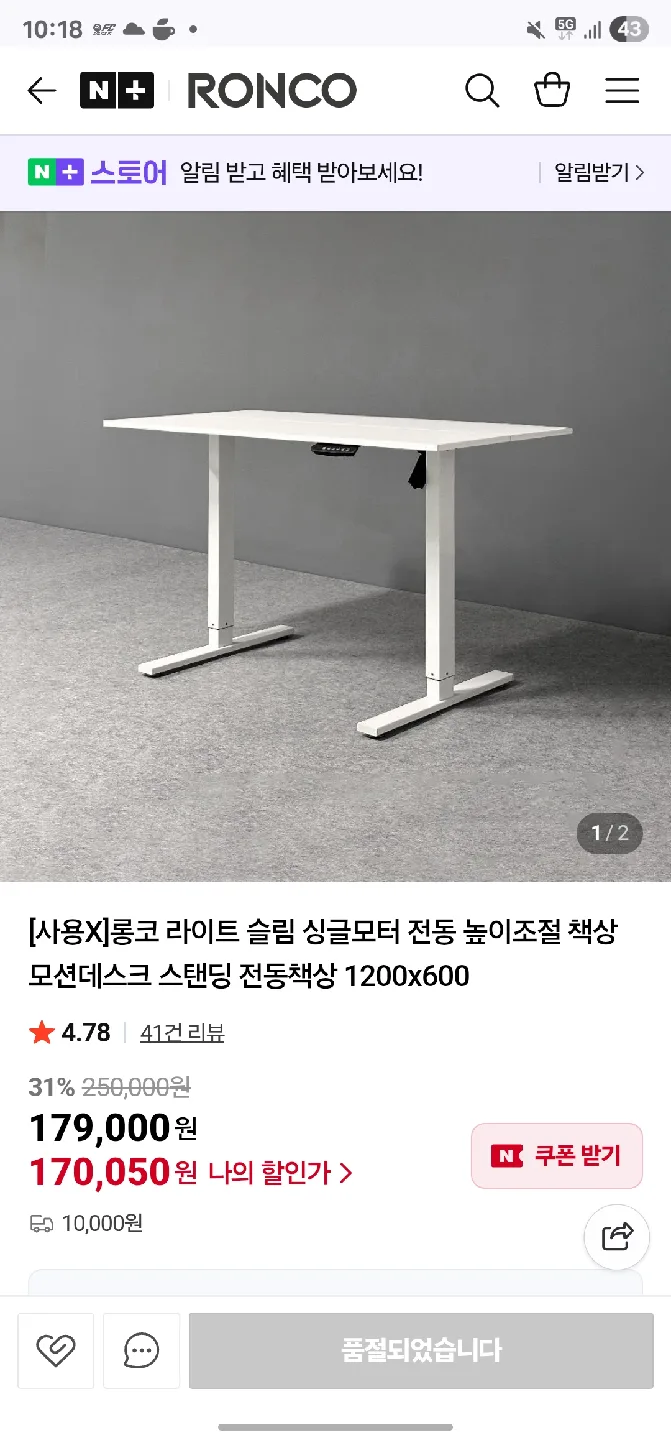Go back using the arrow icon

(x=41, y=91)
